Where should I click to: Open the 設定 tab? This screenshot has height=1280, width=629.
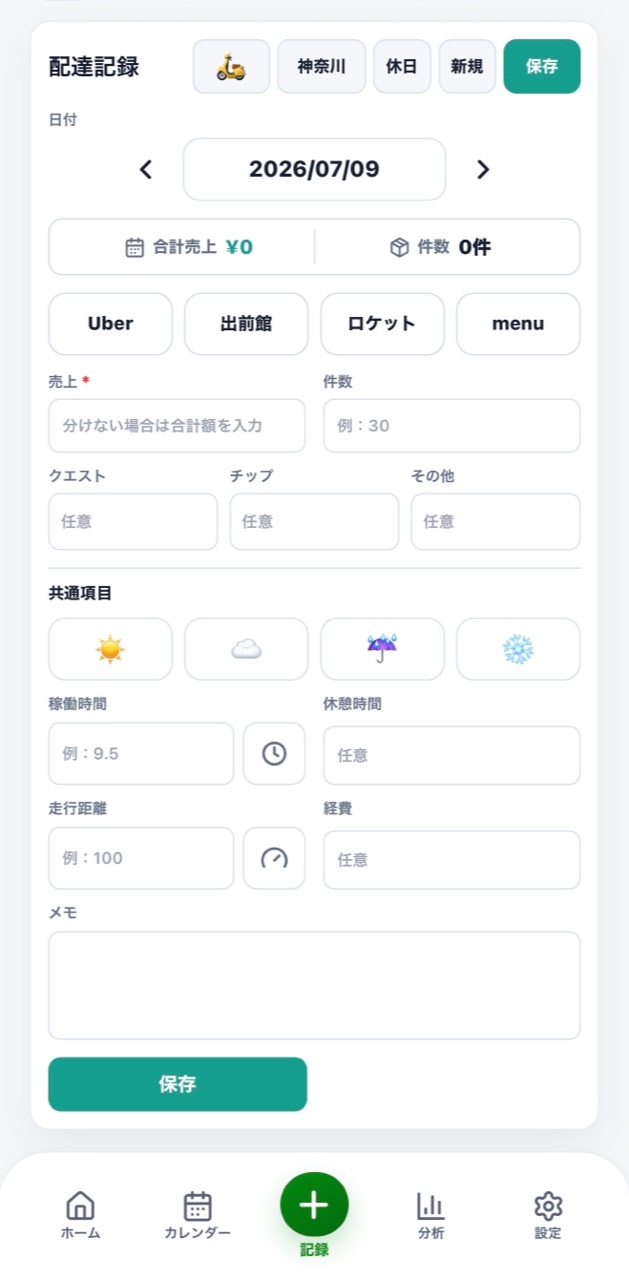click(x=548, y=1215)
